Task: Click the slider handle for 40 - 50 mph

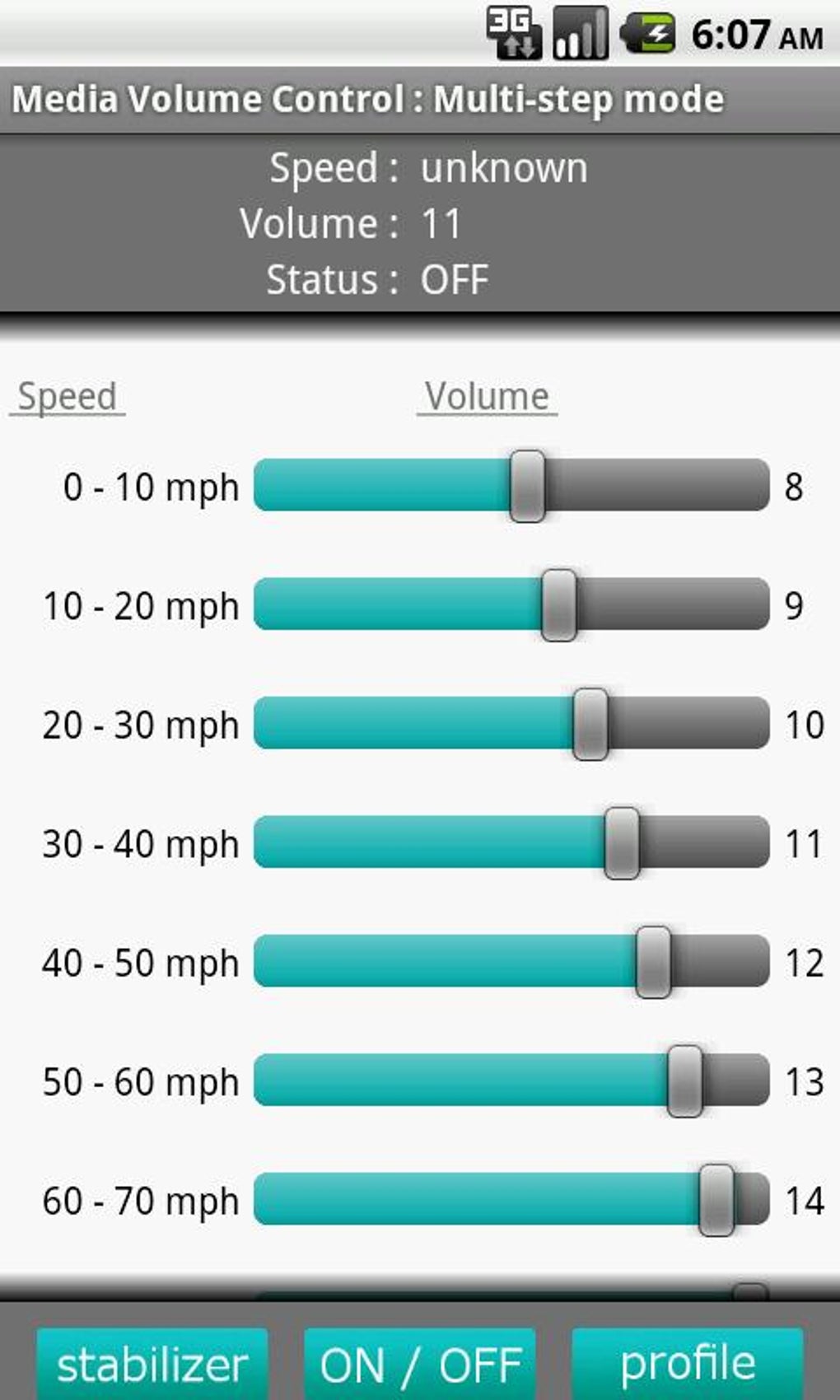Action: (x=655, y=962)
